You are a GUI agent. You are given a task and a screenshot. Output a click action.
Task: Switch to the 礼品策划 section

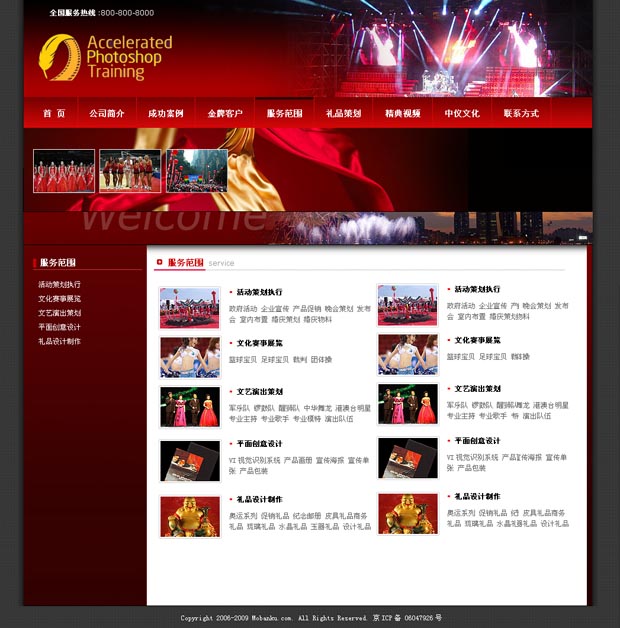(x=343, y=113)
